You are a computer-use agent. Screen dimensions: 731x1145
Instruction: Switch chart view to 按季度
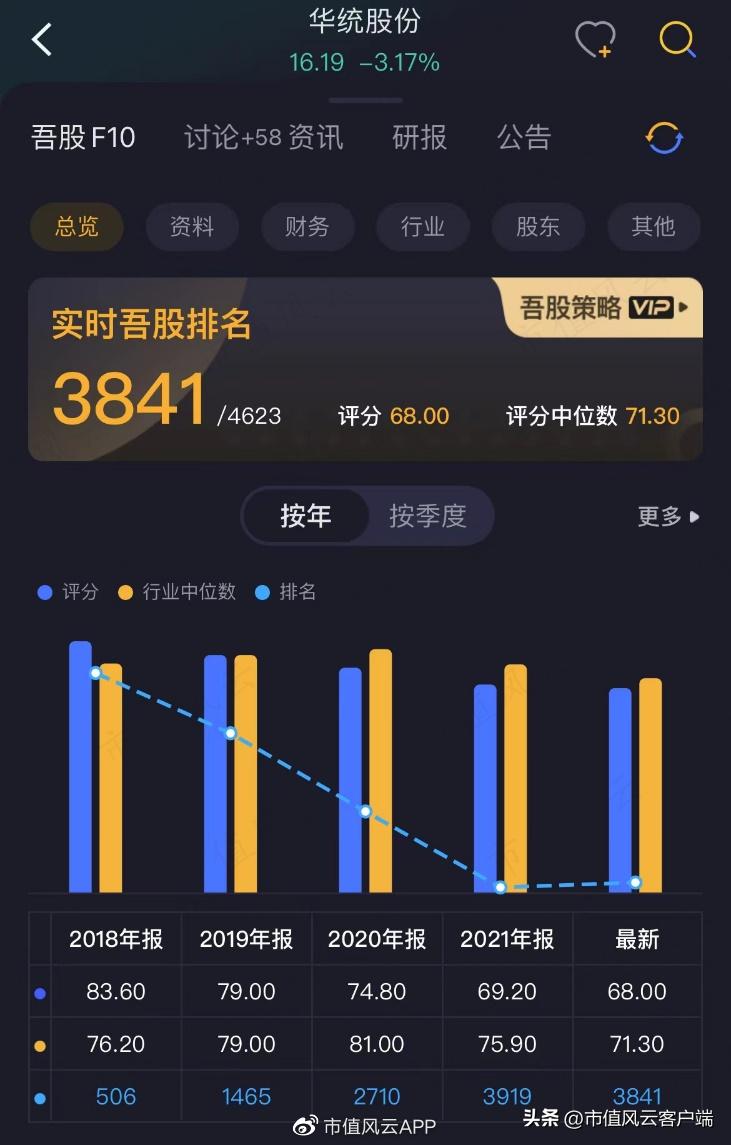coord(428,516)
